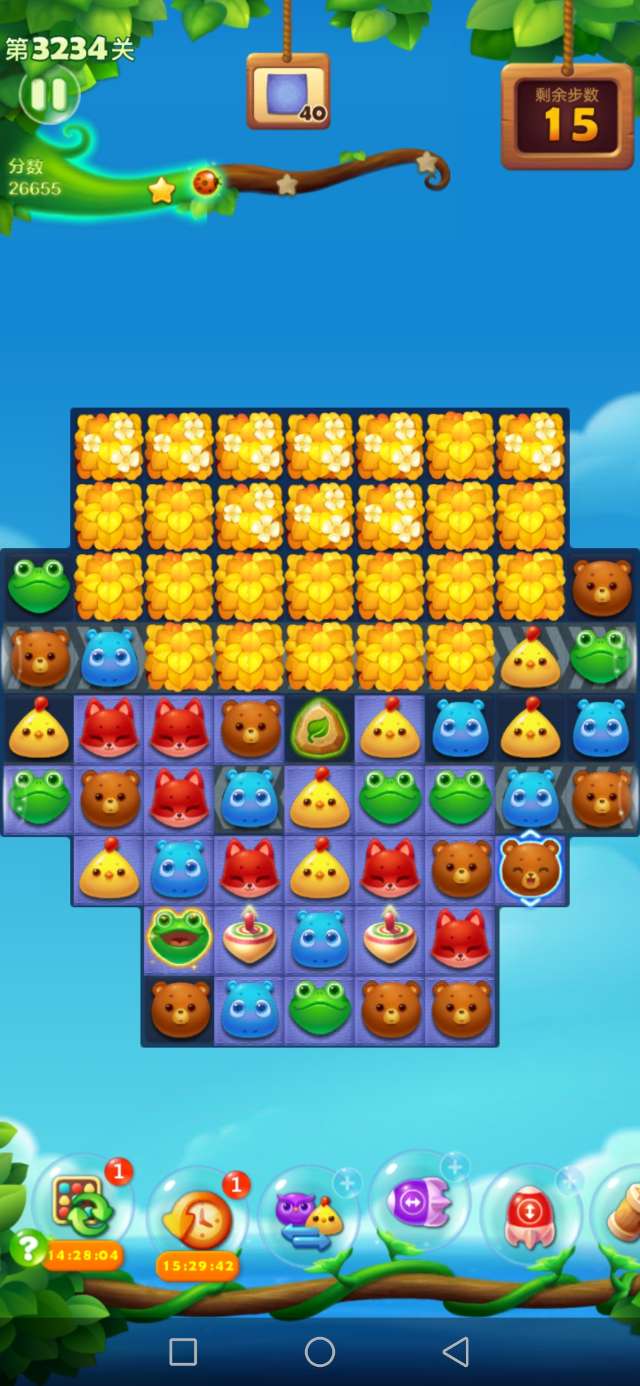Pause the game
This screenshot has width=640, height=1386.
coord(48,95)
